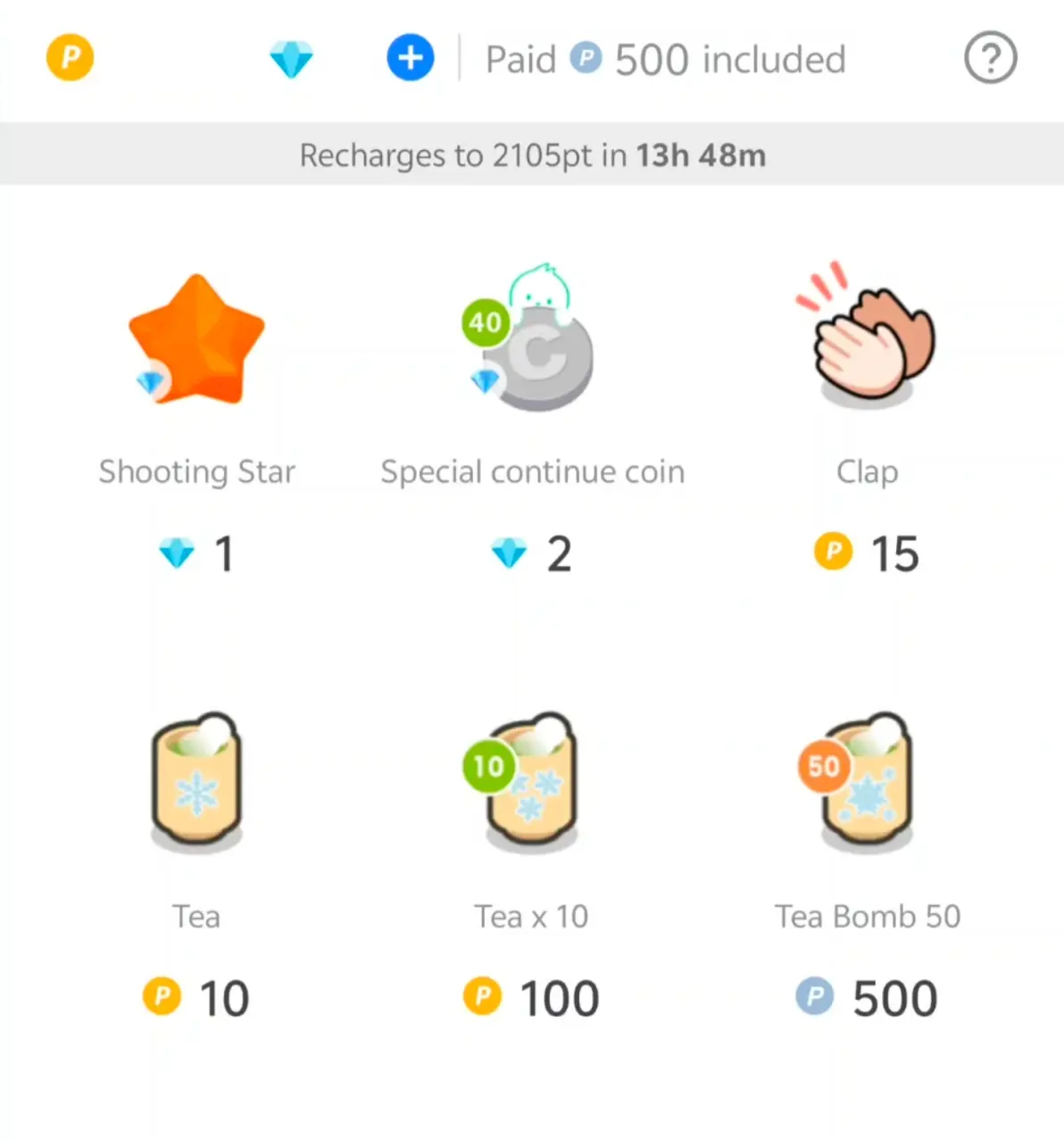This screenshot has height=1141, width=1064.
Task: Select the Shooting Star label
Action: click(197, 471)
